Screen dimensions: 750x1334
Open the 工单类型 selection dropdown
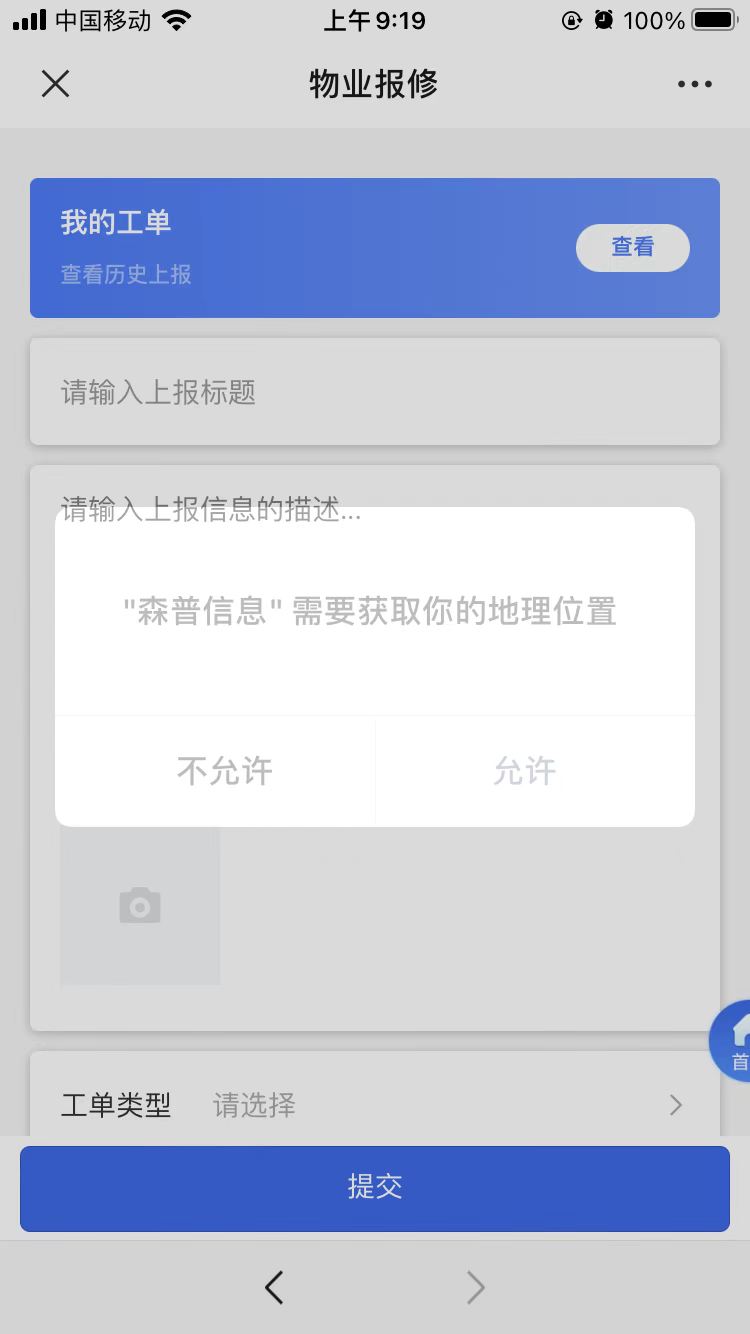pyautogui.click(x=375, y=1105)
